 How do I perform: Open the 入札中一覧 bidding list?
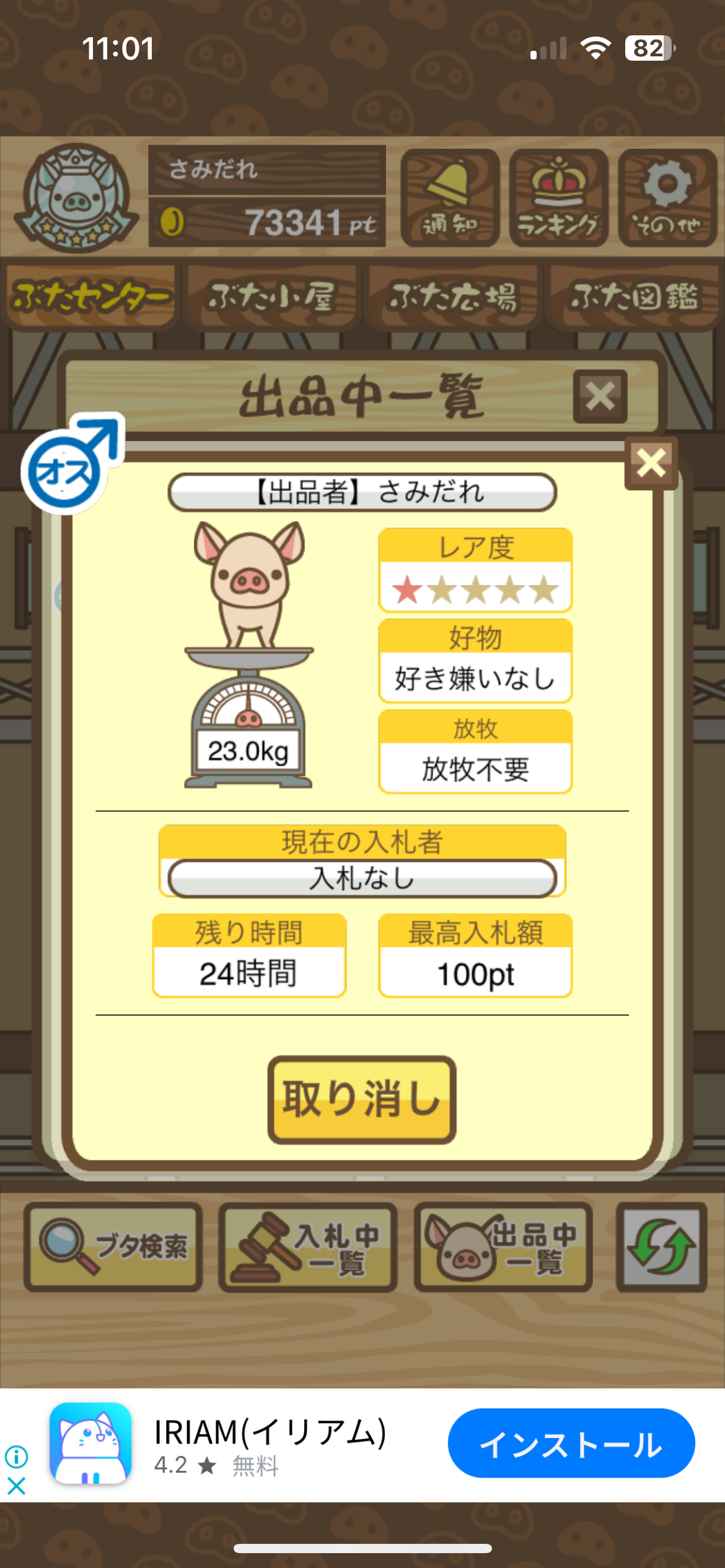pyautogui.click(x=308, y=1247)
